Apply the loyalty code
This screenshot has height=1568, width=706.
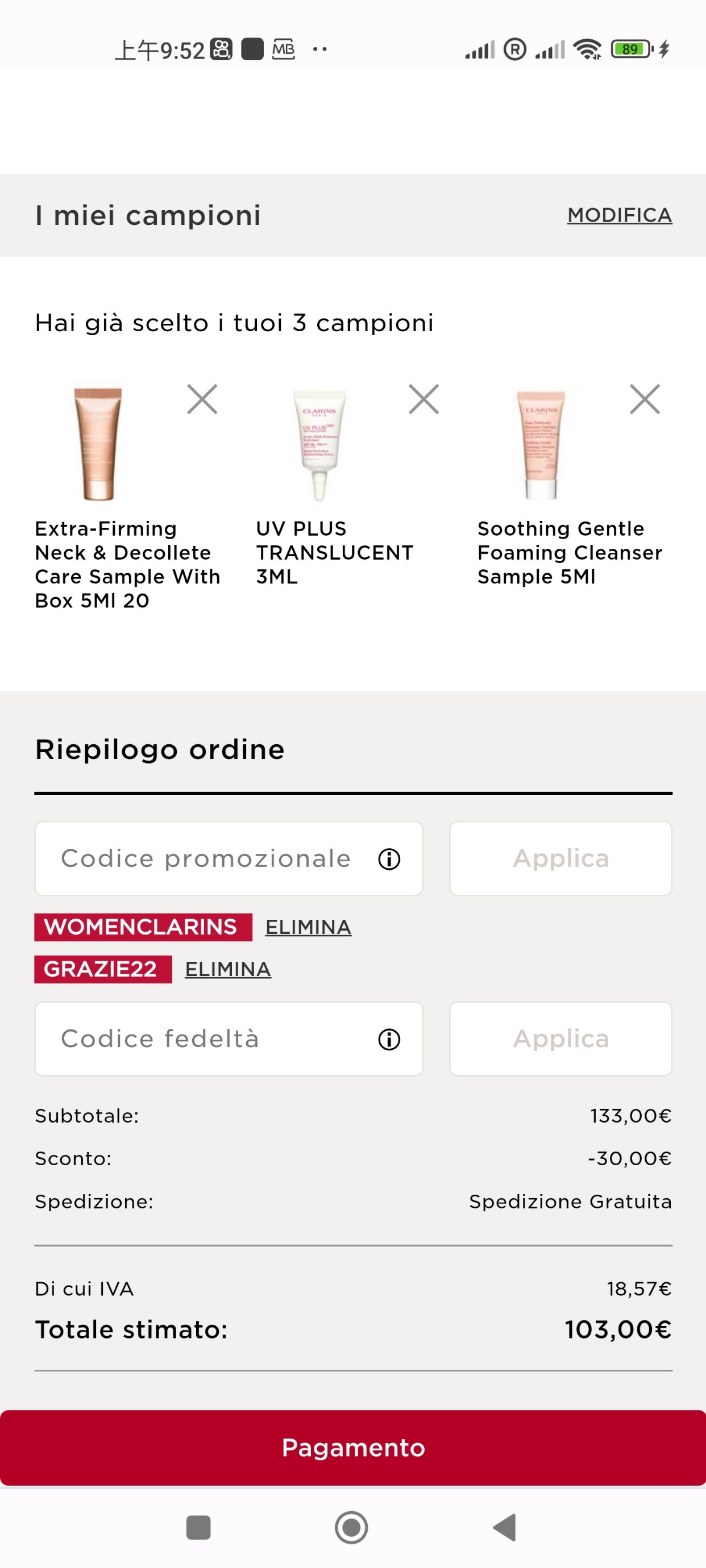[x=560, y=1039]
